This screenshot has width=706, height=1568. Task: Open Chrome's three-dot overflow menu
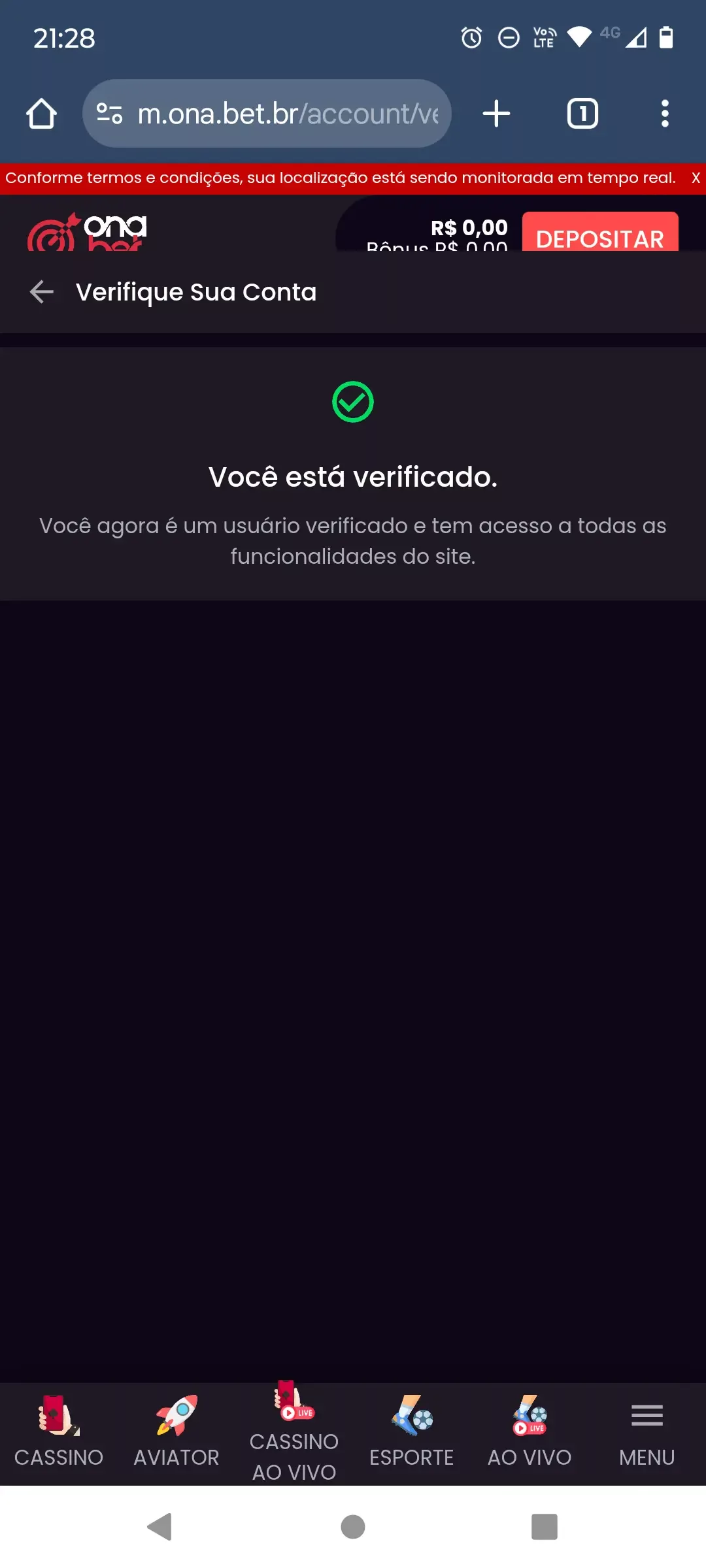(x=665, y=113)
